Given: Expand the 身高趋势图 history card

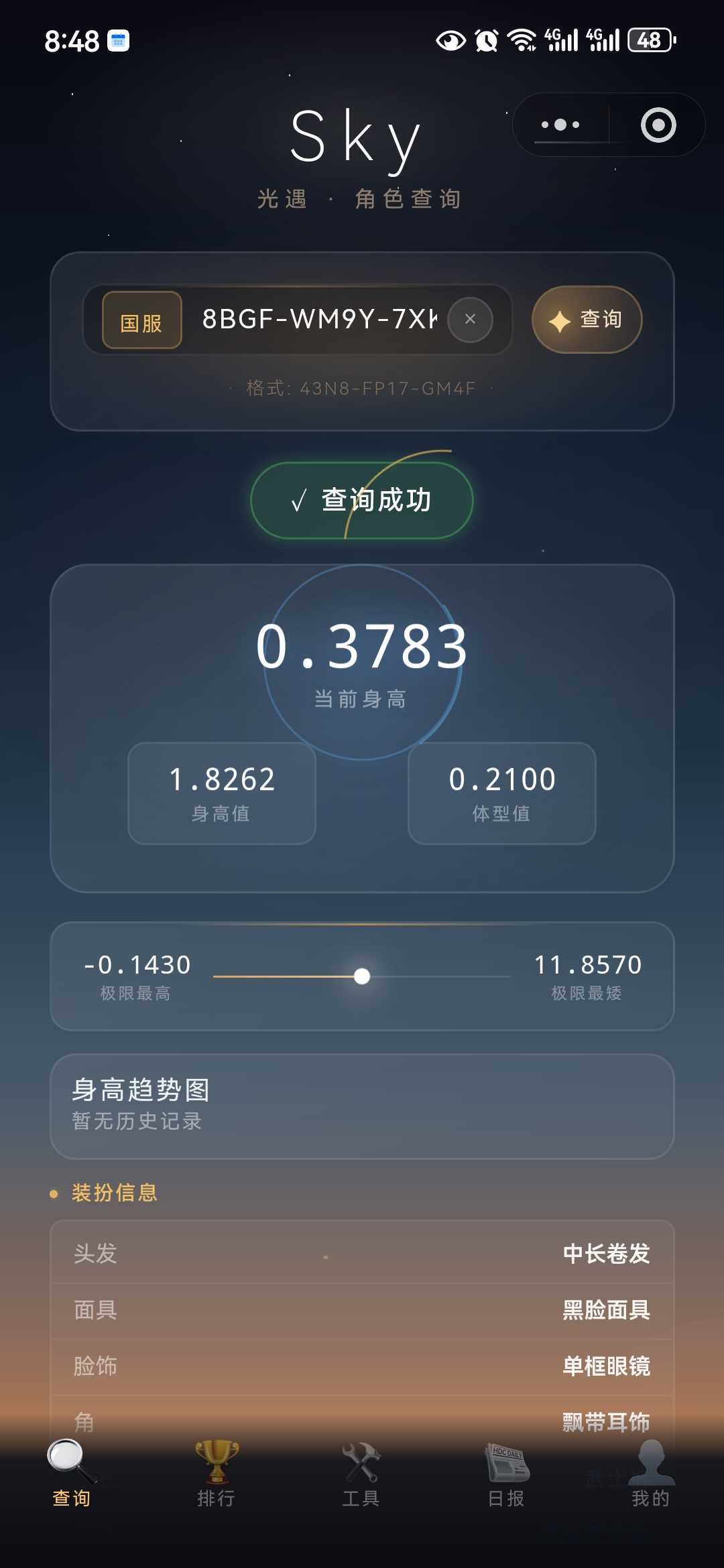Looking at the screenshot, I should click(362, 1106).
